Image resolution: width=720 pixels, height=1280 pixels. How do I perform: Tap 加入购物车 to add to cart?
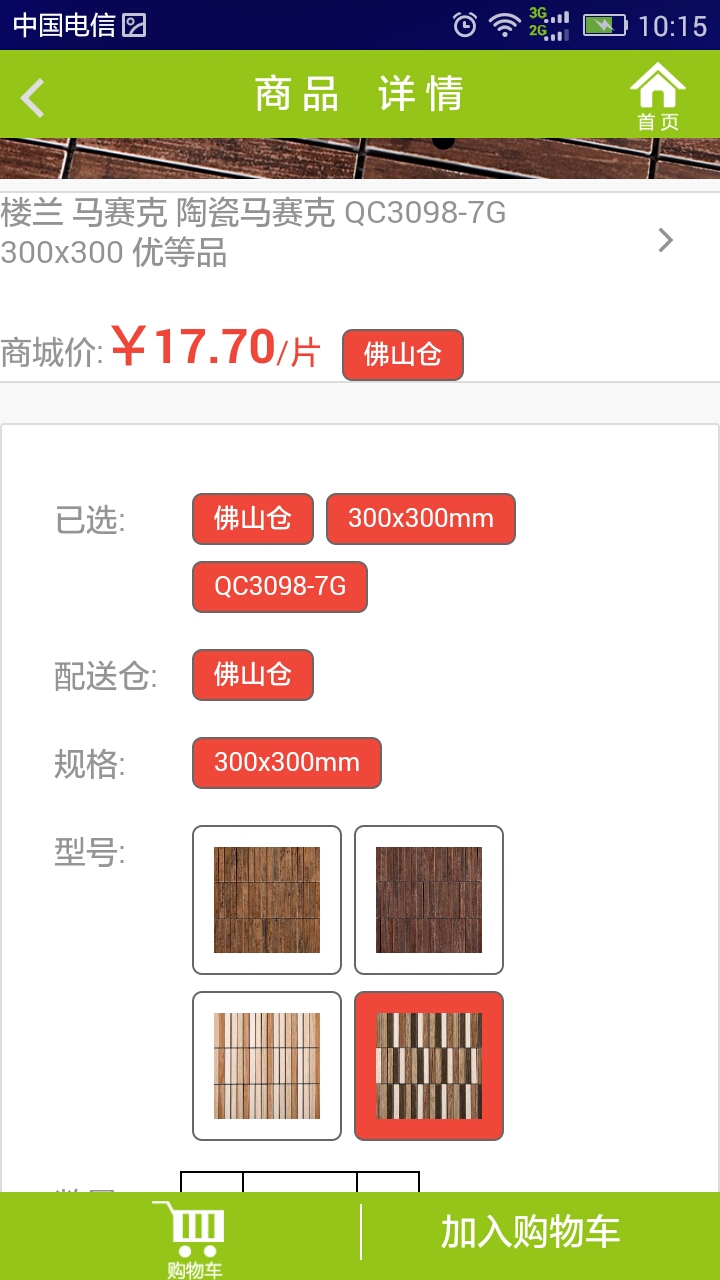coord(531,1232)
